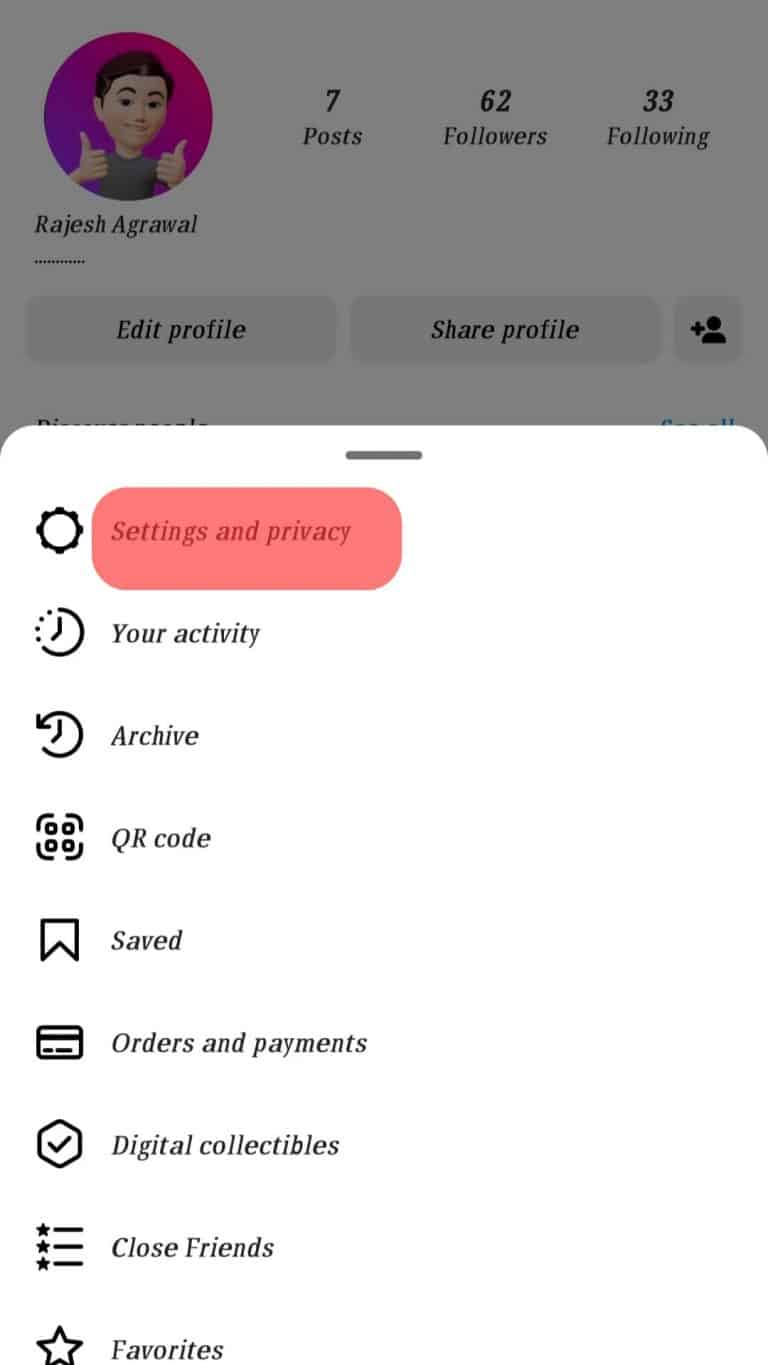Open the Archive
The height and width of the screenshot is (1365, 768).
pyautogui.click(x=155, y=736)
